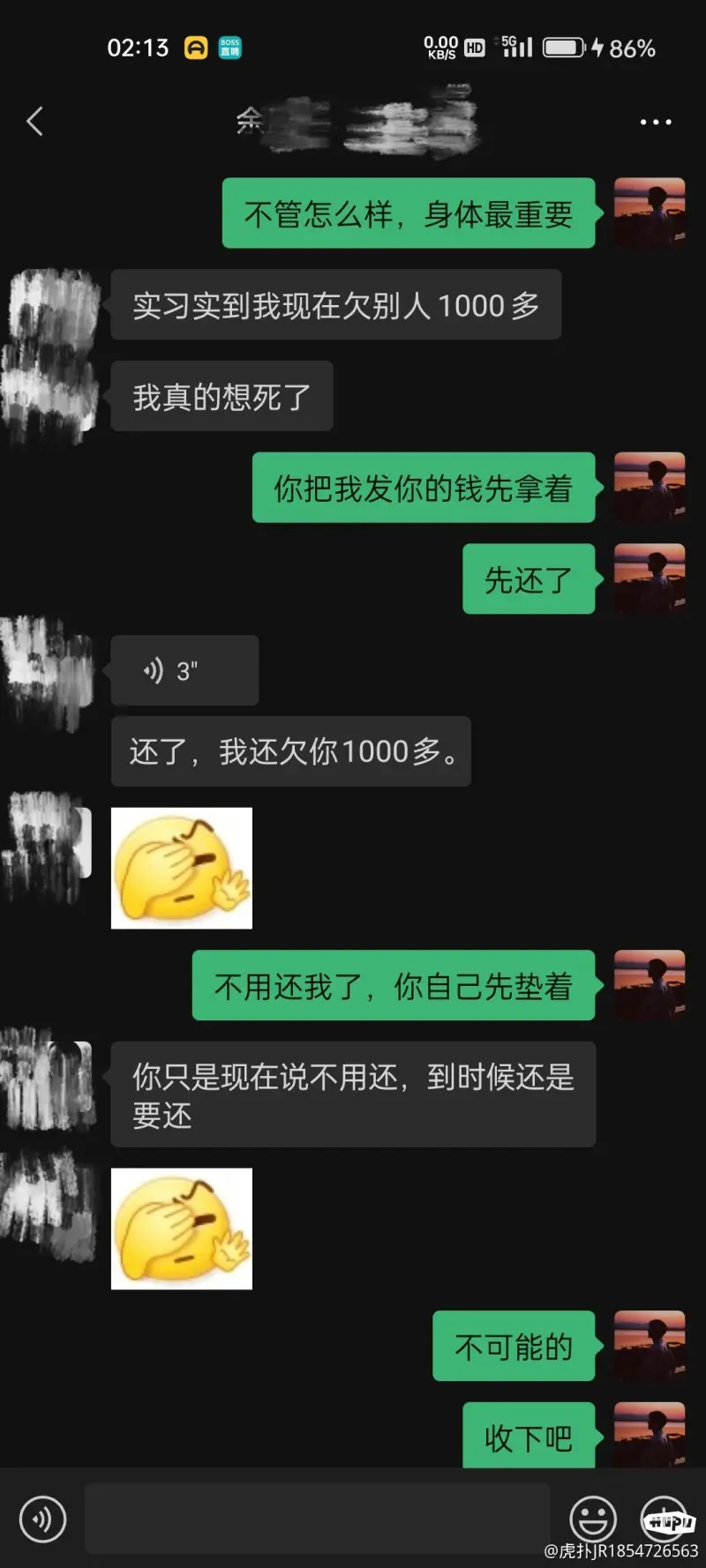The image size is (706, 1568).
Task: View facepalm sticker below 到时候还是要还
Action: [x=182, y=1228]
